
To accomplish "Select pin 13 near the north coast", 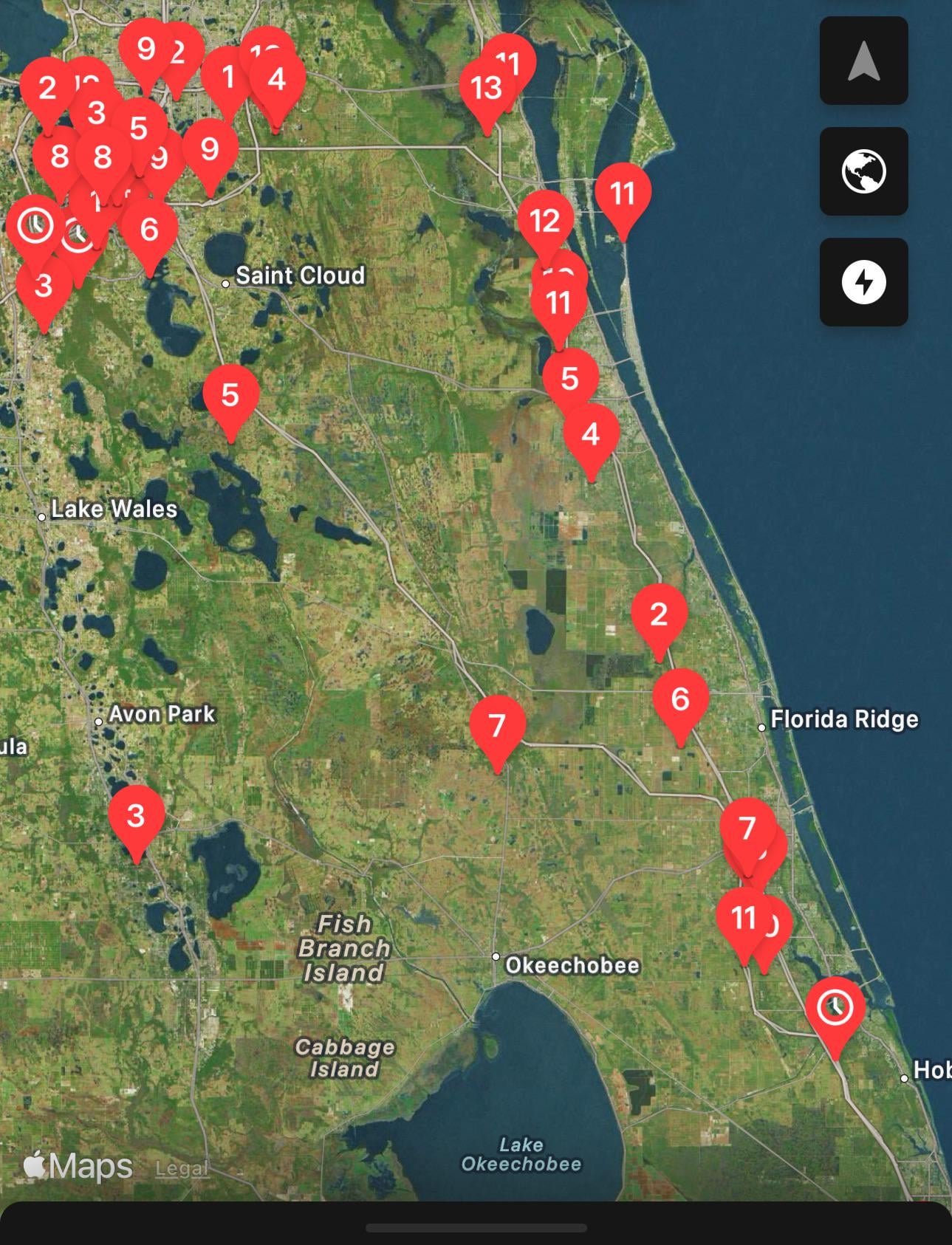I will point(486,89).
